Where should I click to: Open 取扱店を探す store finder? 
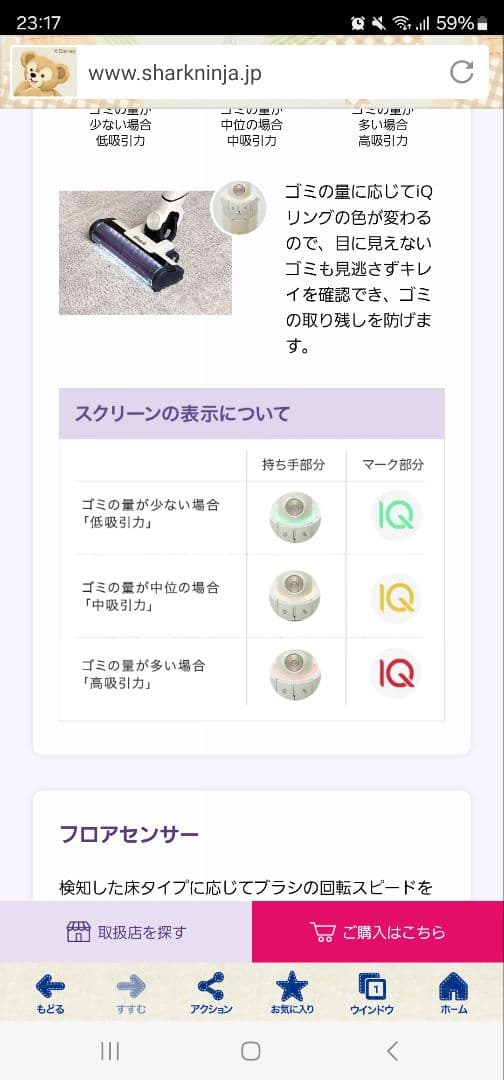point(126,932)
